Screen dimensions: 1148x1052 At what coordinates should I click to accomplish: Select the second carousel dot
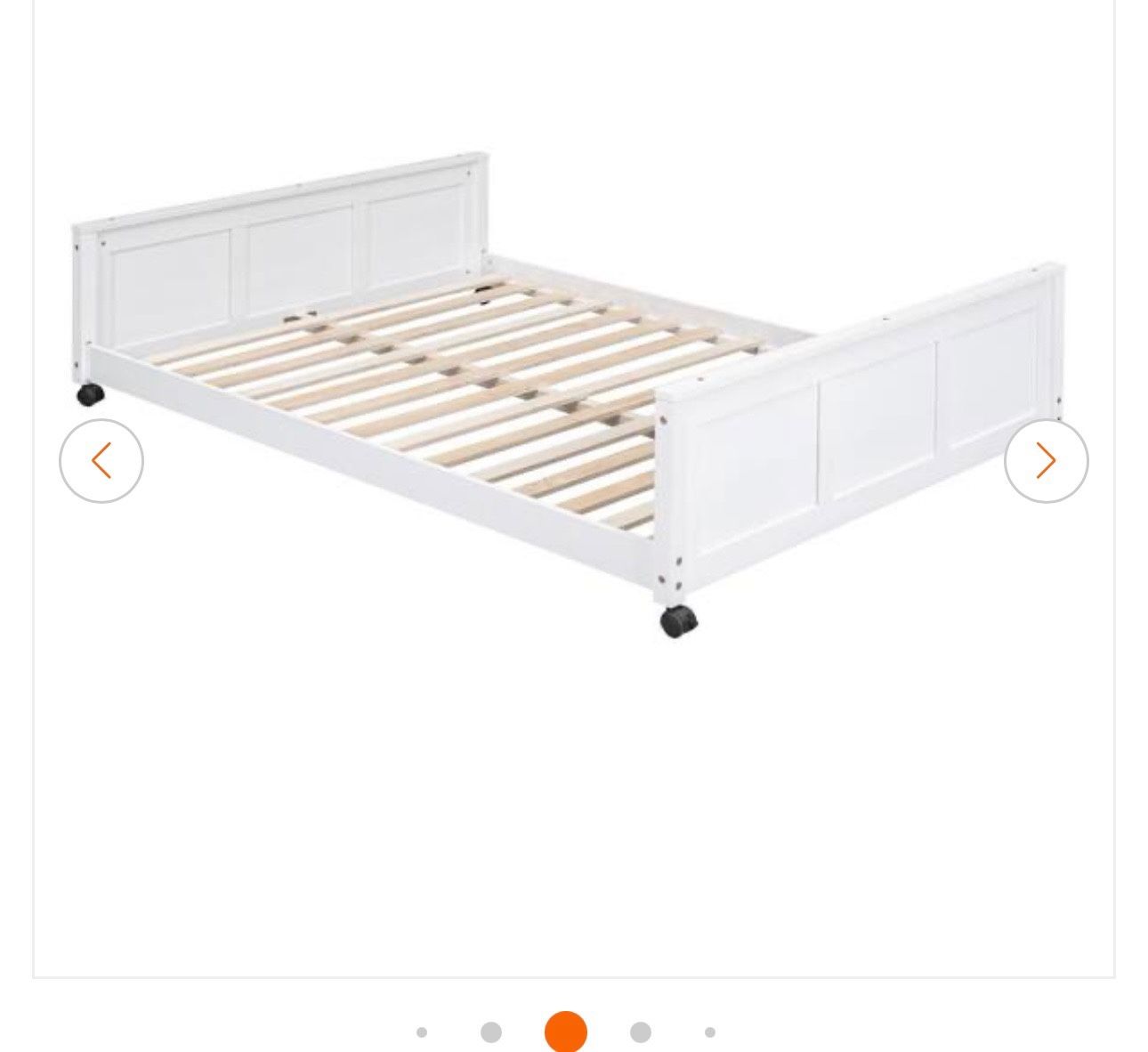(491, 1032)
